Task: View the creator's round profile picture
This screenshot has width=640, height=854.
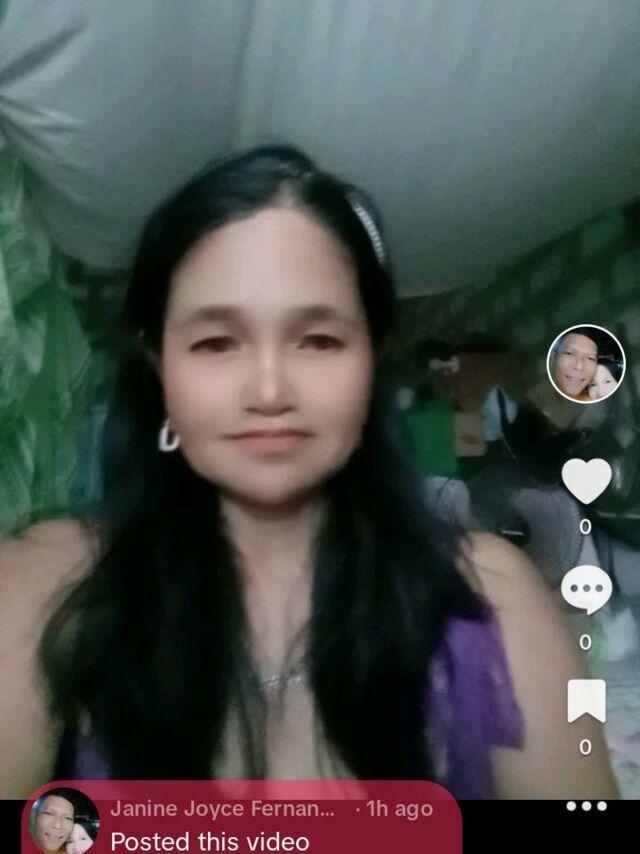Action: [x=586, y=364]
